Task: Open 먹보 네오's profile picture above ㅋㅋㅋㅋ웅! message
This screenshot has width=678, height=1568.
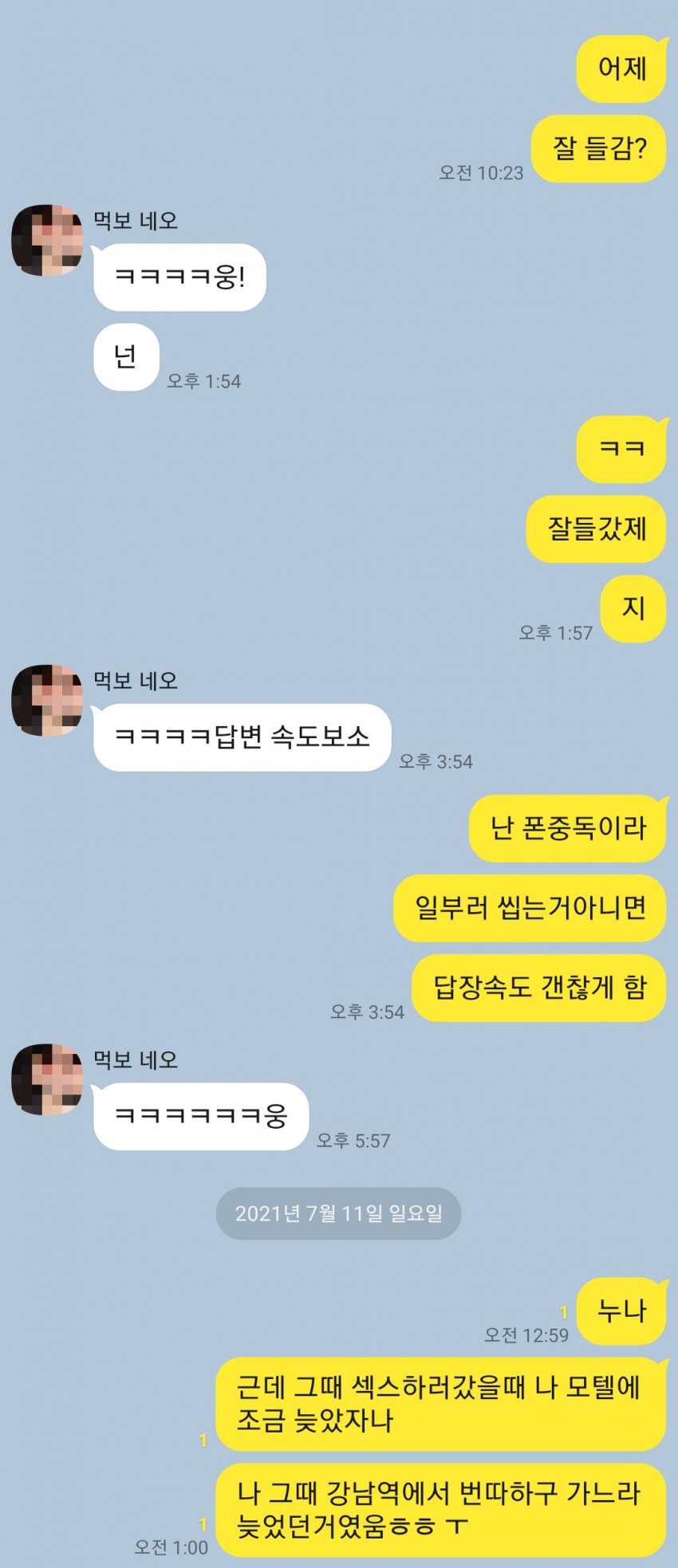Action: pos(47,240)
